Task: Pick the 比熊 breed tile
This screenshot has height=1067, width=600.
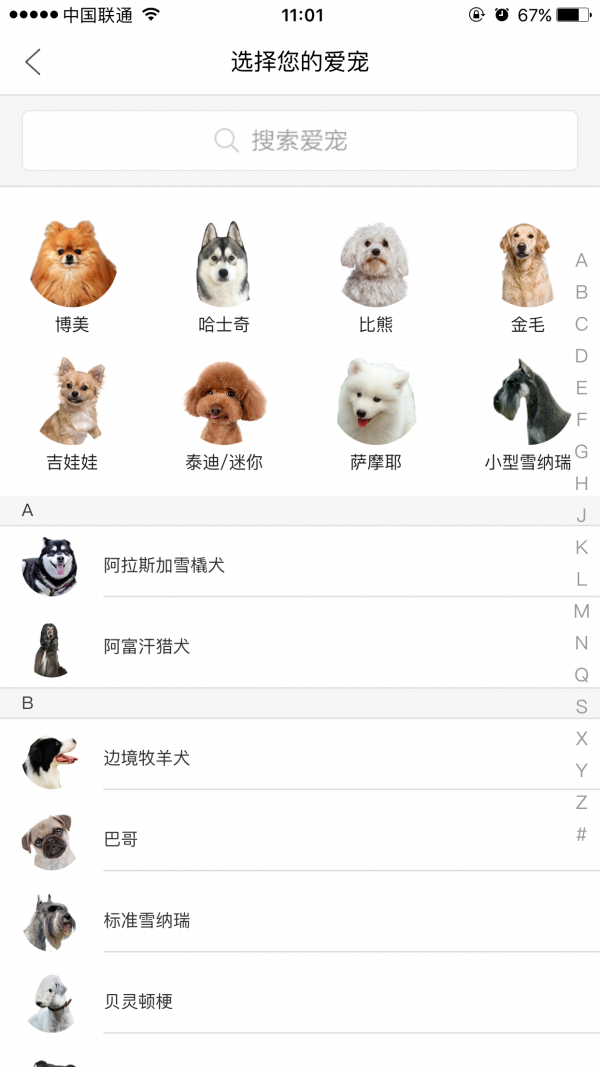Action: pyautogui.click(x=375, y=277)
